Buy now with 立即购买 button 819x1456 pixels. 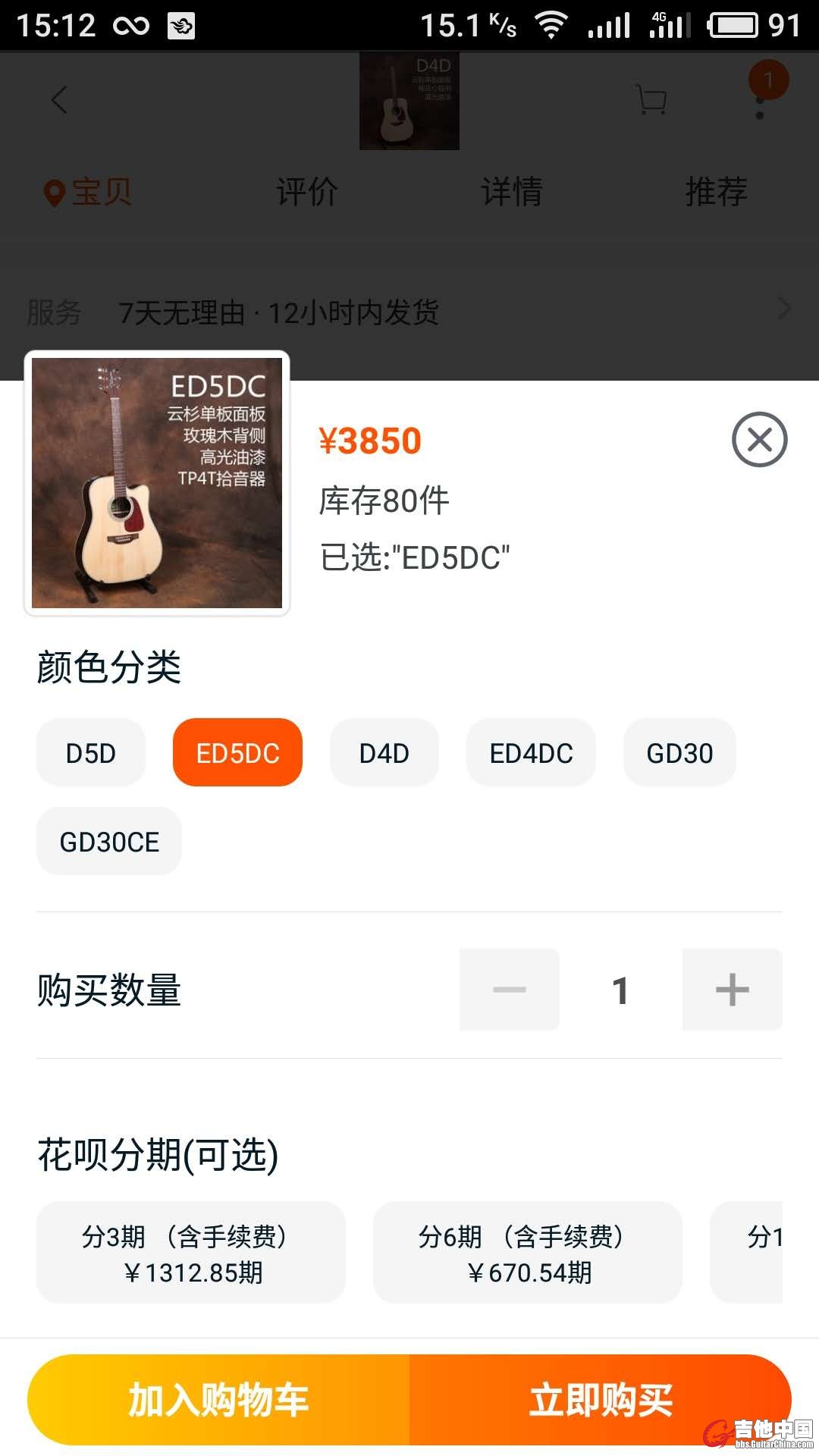(x=601, y=1400)
